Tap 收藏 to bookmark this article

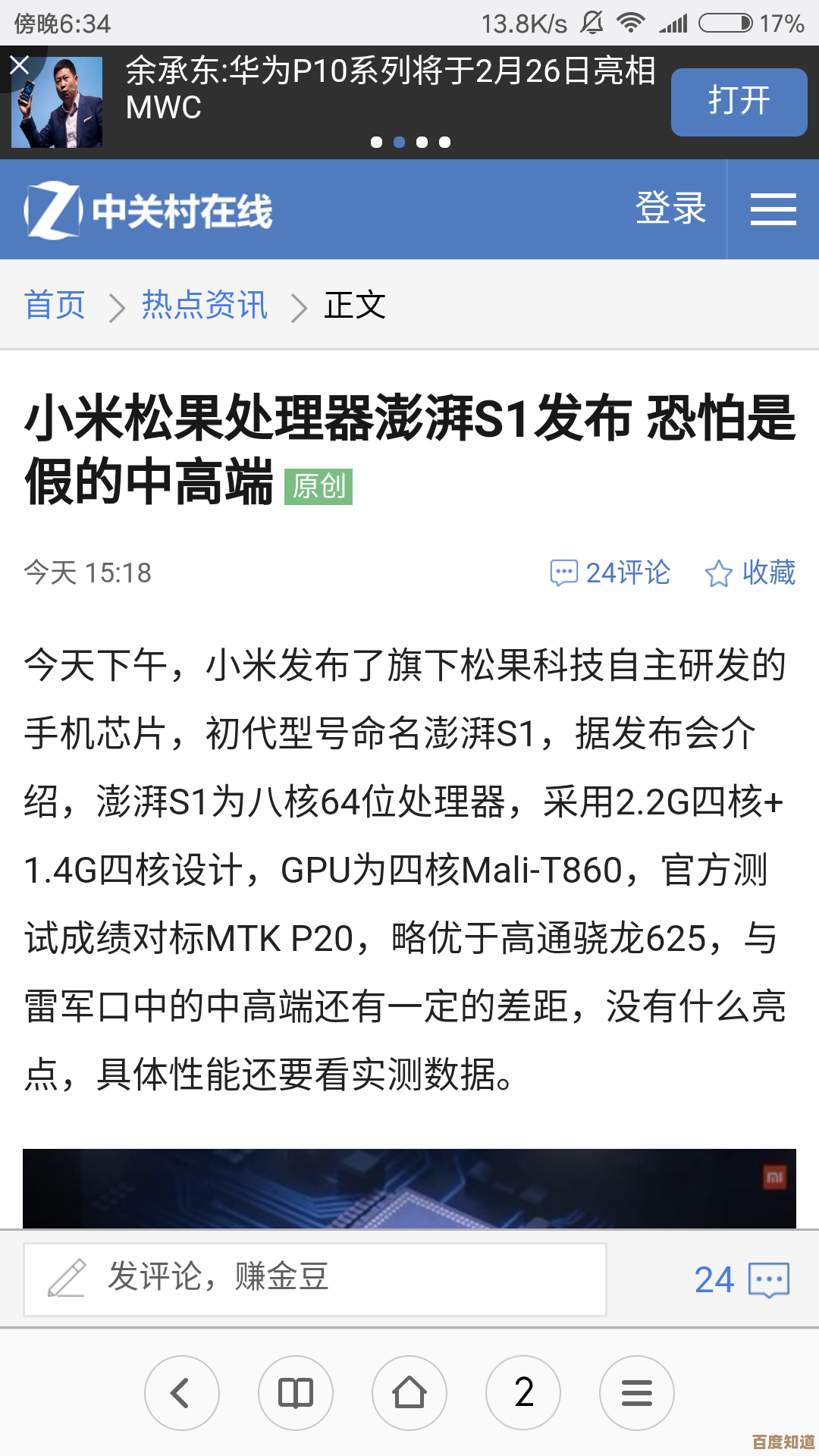[750, 573]
